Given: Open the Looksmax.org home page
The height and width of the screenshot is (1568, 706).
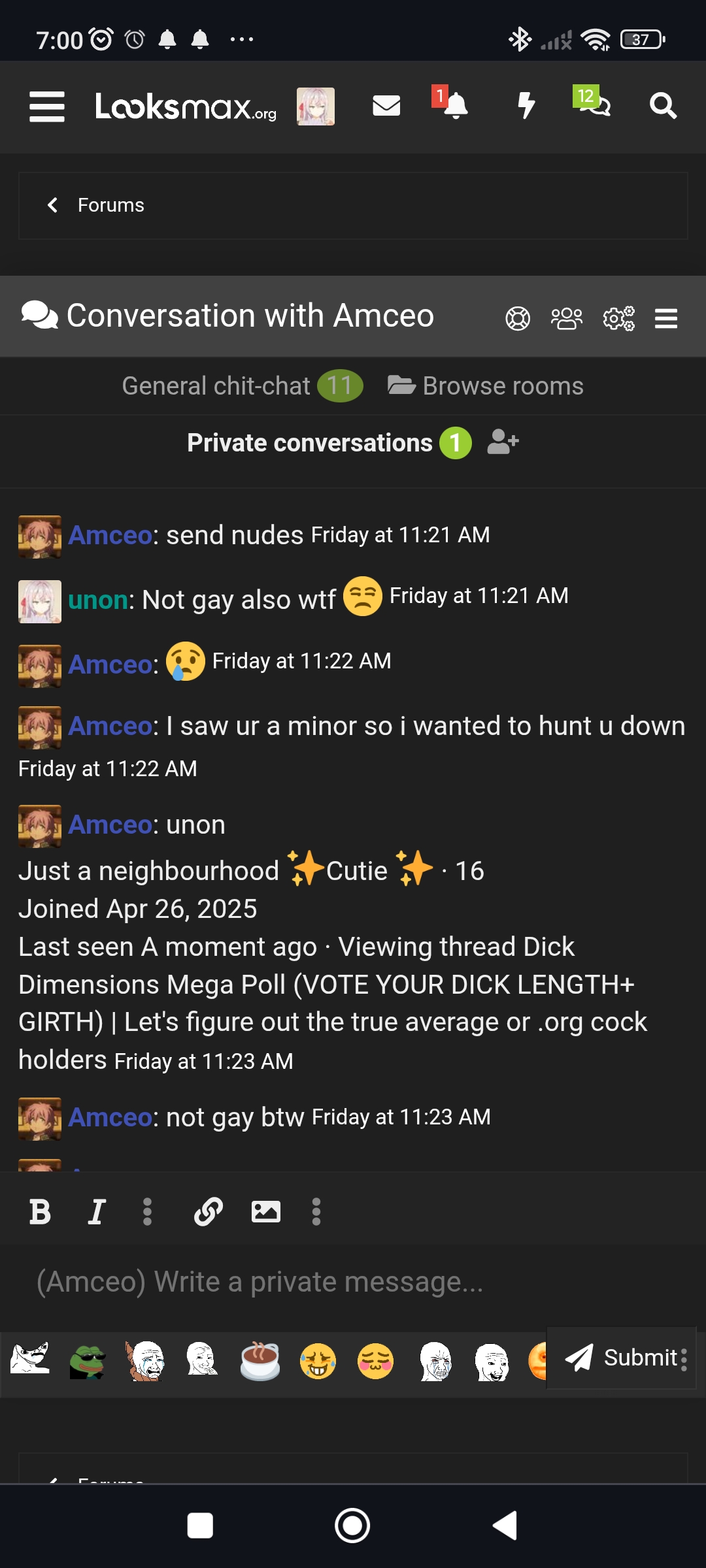Looking at the screenshot, I should point(186,106).
